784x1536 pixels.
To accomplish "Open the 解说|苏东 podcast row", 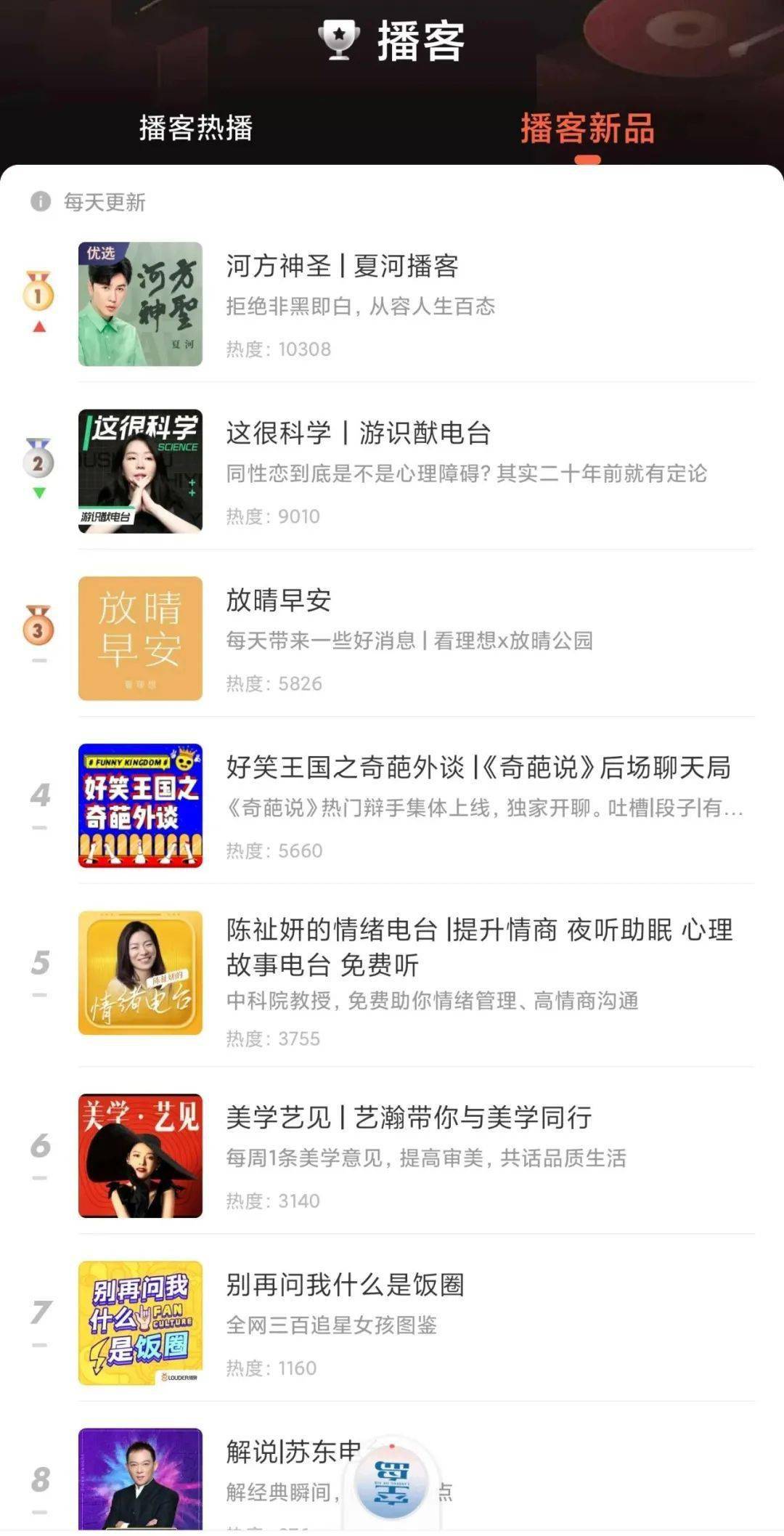I will click(290, 1452).
